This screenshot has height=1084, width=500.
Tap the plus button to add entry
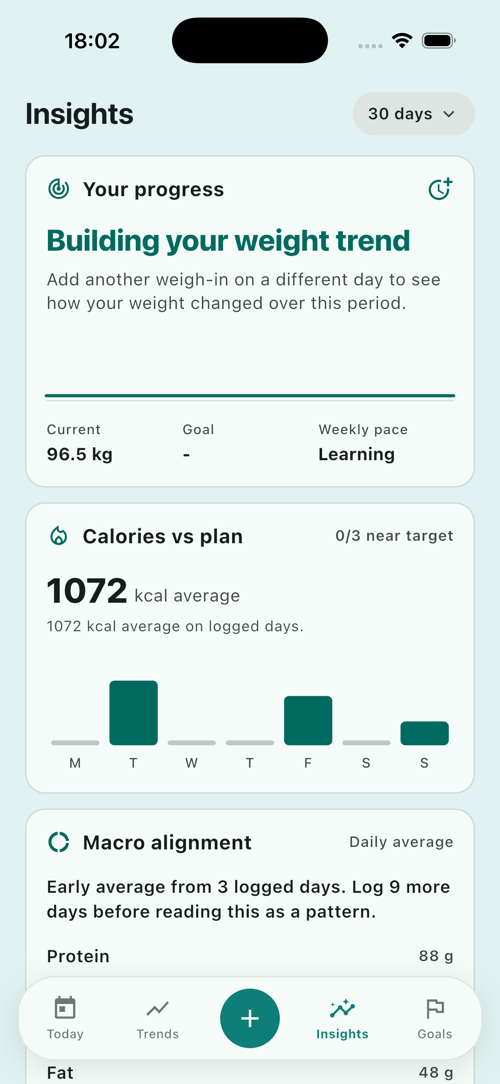250,1018
